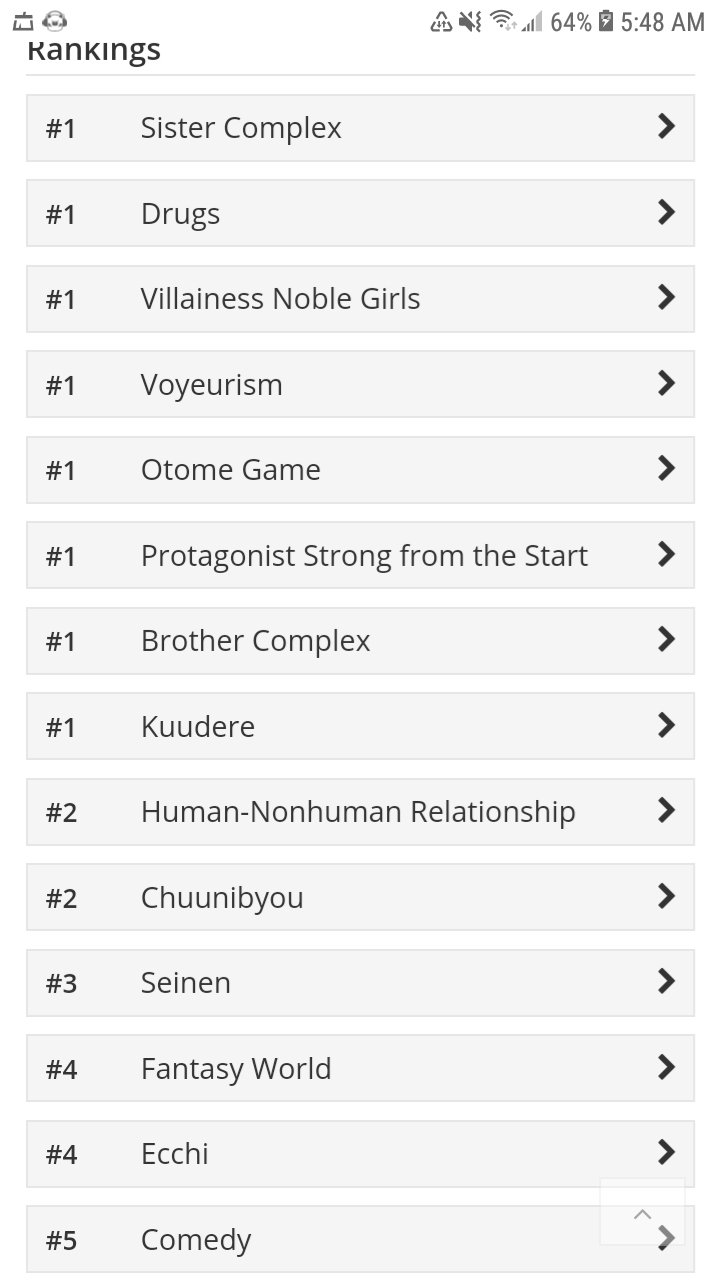Open Human-Nonhuman Relationship ranking
This screenshot has width=720, height=1280.
click(360, 812)
